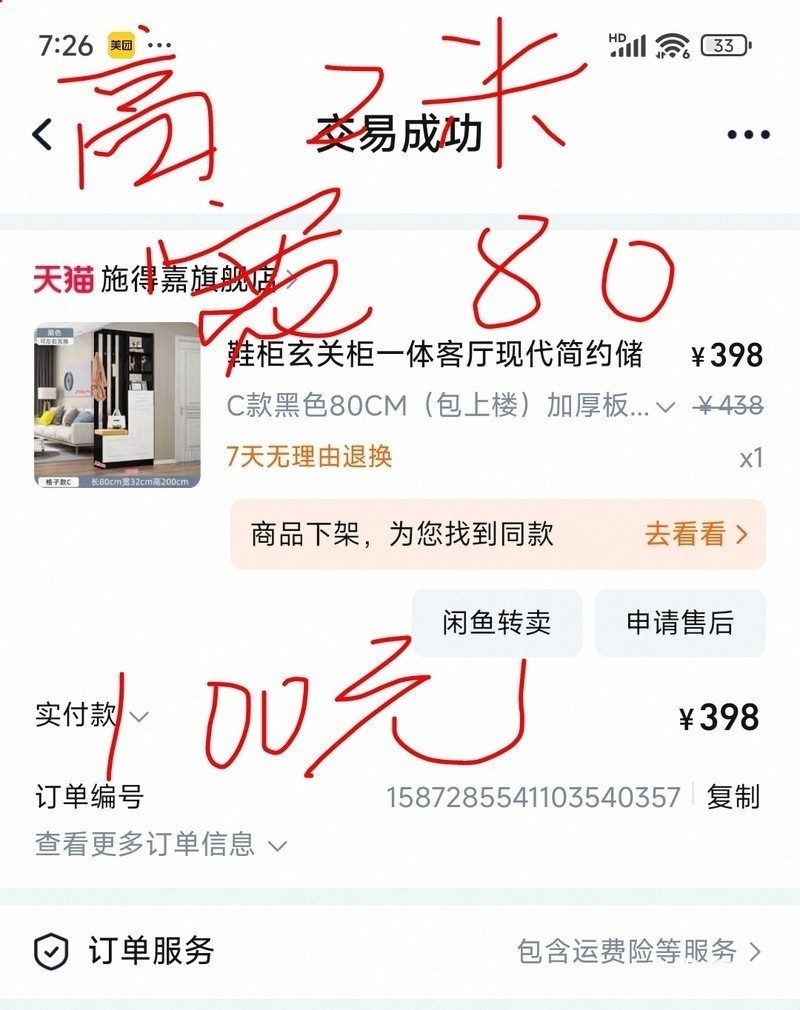Expand the 实付款 payment breakdown

click(x=92, y=715)
